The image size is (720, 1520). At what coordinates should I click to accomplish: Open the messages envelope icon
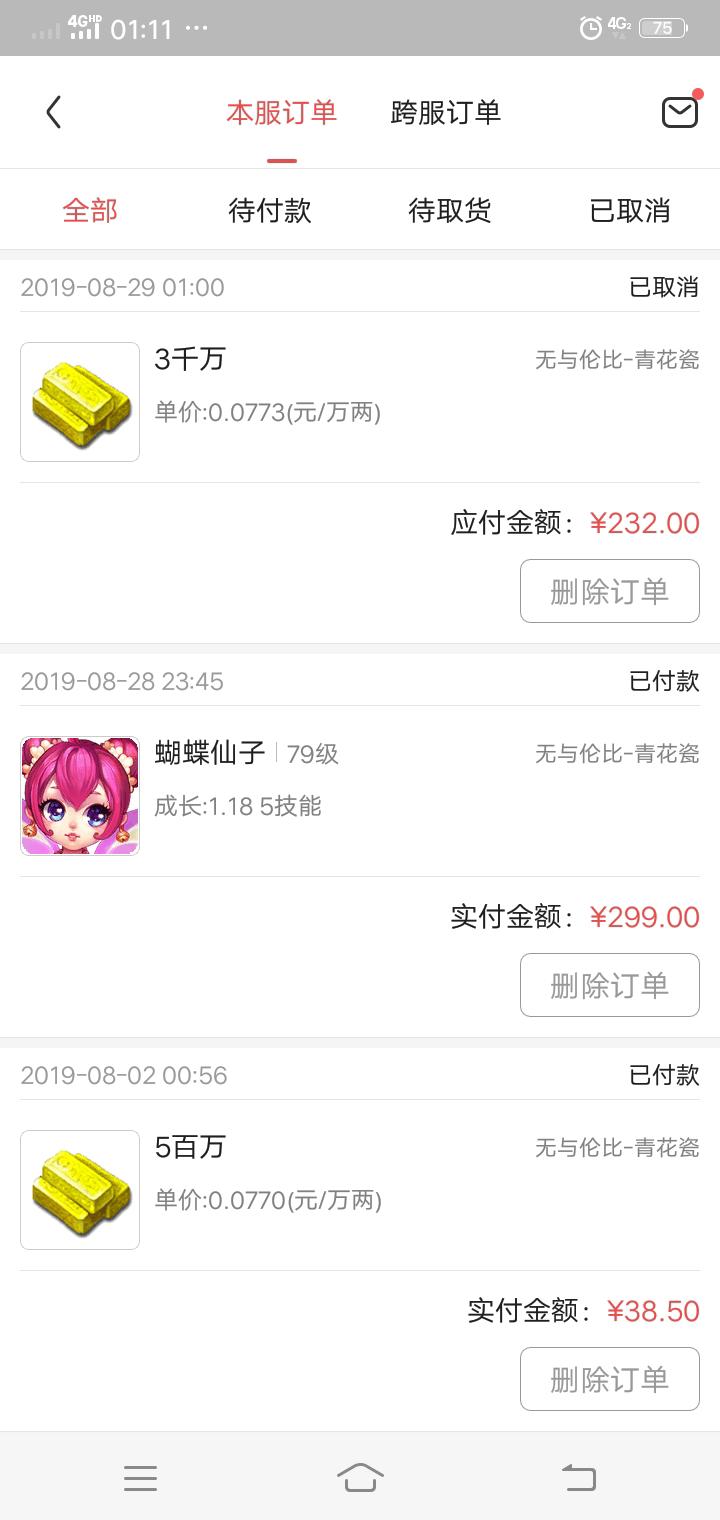click(x=680, y=112)
